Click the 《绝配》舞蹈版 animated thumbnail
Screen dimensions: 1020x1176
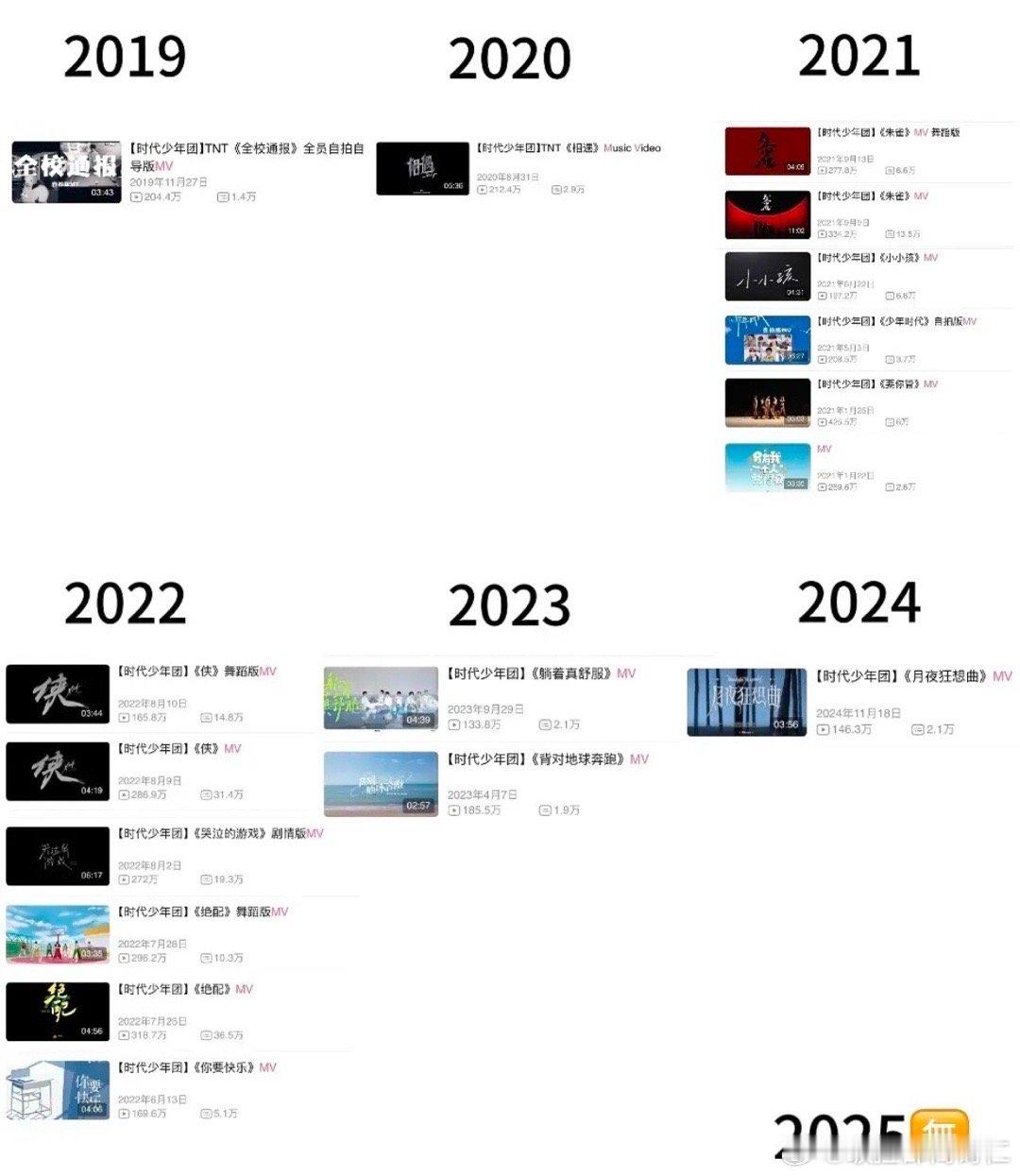tap(58, 934)
